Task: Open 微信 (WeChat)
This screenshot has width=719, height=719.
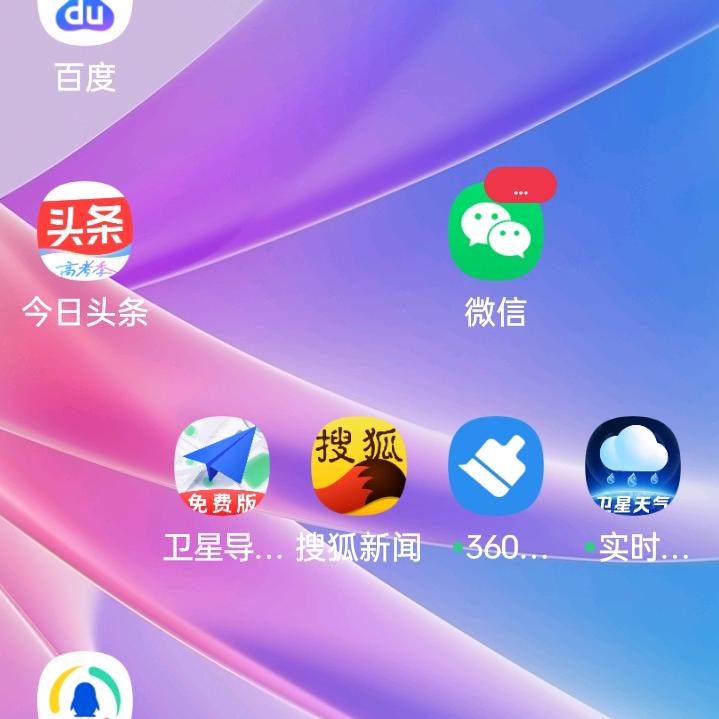Action: pyautogui.click(x=495, y=232)
